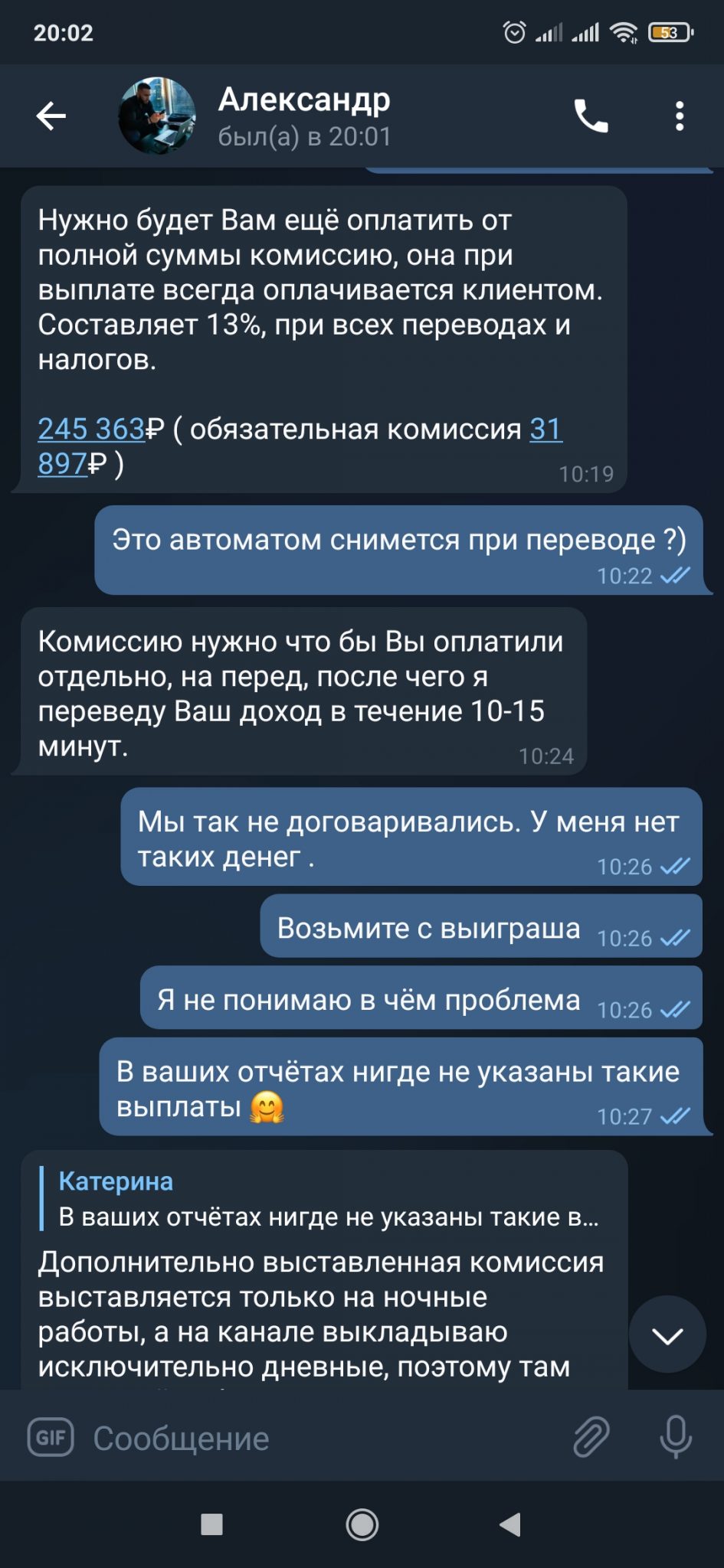Record a voice message with microphone

click(675, 1437)
